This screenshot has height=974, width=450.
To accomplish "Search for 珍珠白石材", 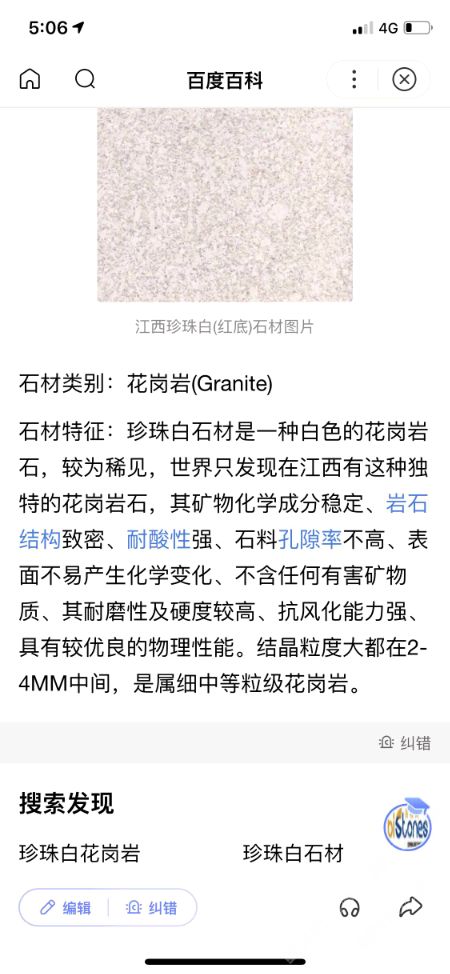I will (293, 853).
